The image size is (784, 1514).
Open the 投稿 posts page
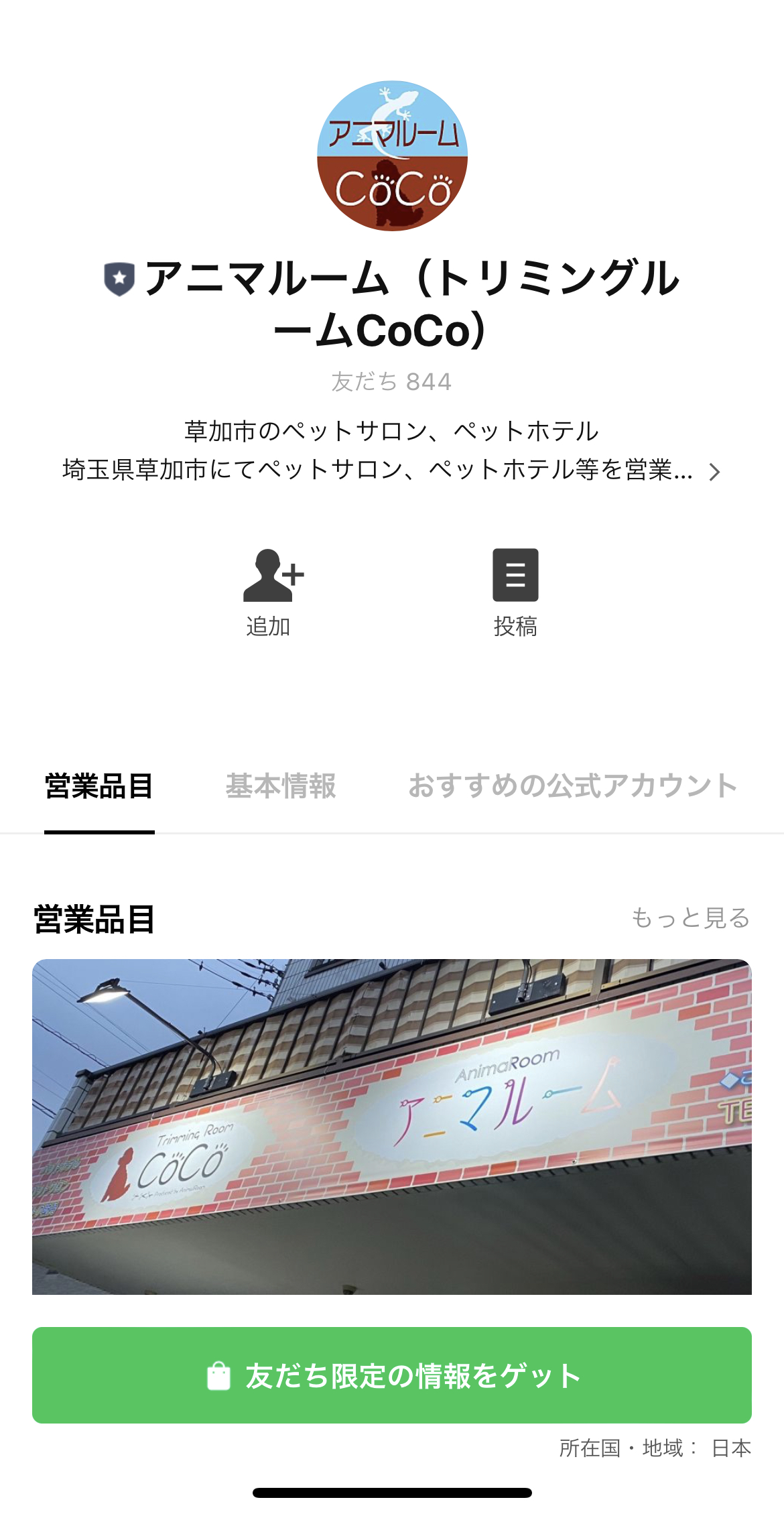(x=515, y=591)
